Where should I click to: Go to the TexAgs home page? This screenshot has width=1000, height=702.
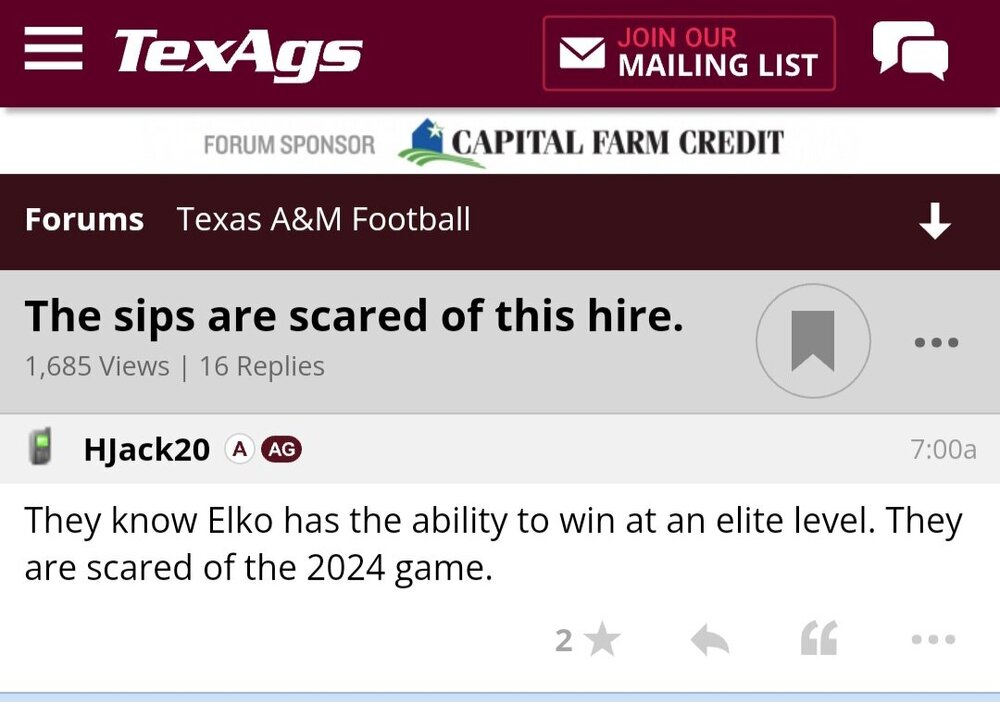[238, 53]
